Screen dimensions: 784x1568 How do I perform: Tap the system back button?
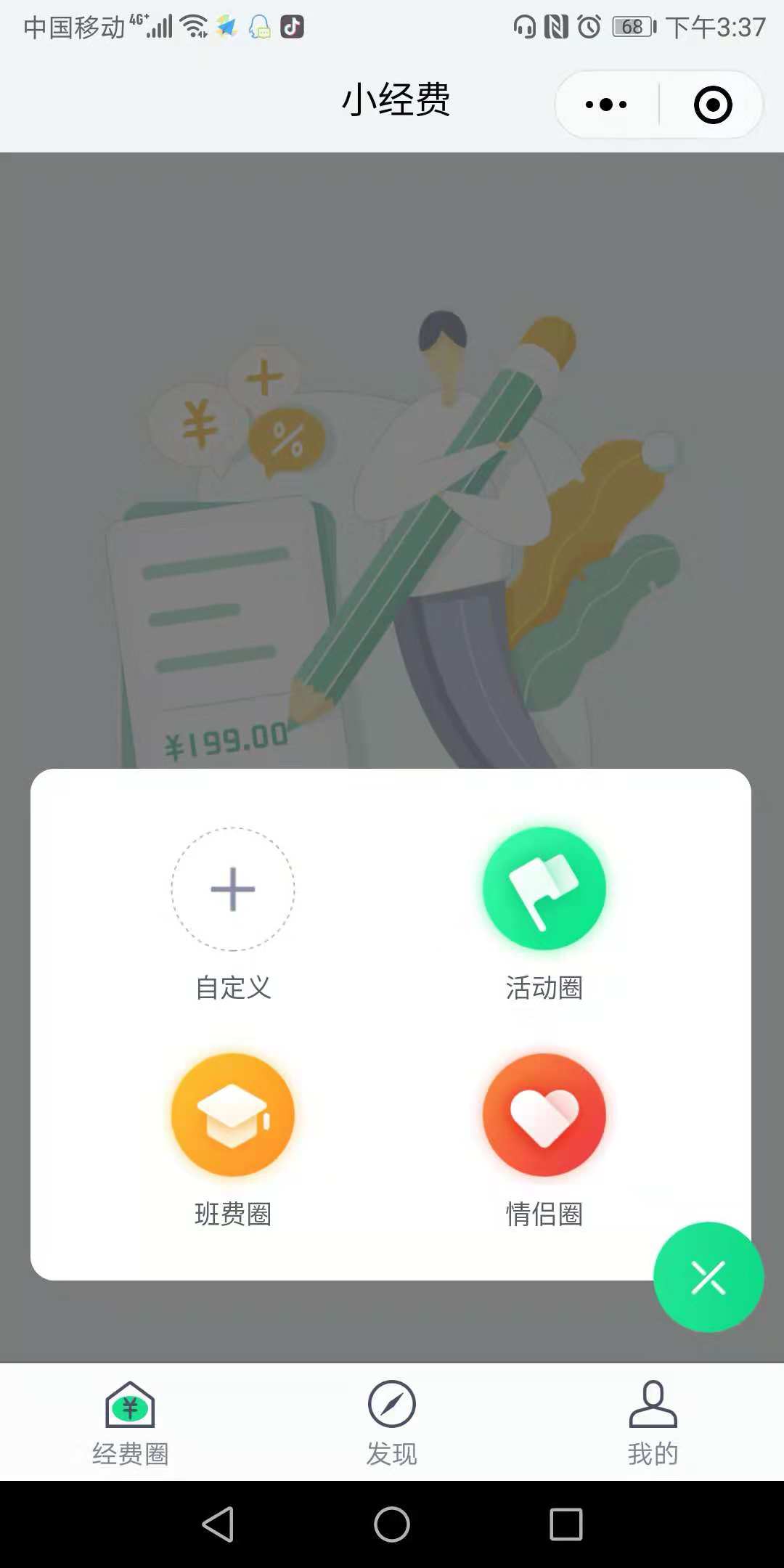pyautogui.click(x=218, y=1524)
